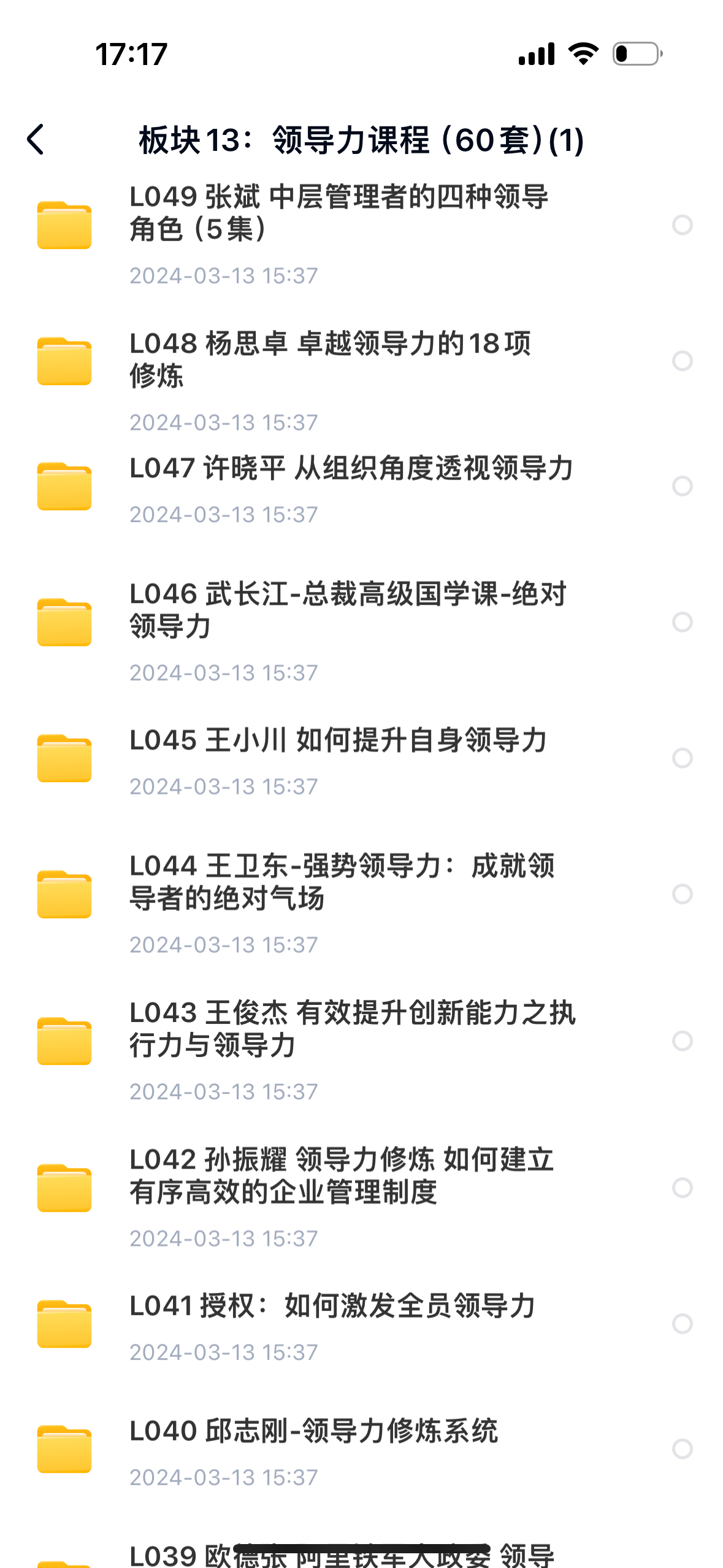Open folder L046 武长江 绝对领导力

[347, 610]
